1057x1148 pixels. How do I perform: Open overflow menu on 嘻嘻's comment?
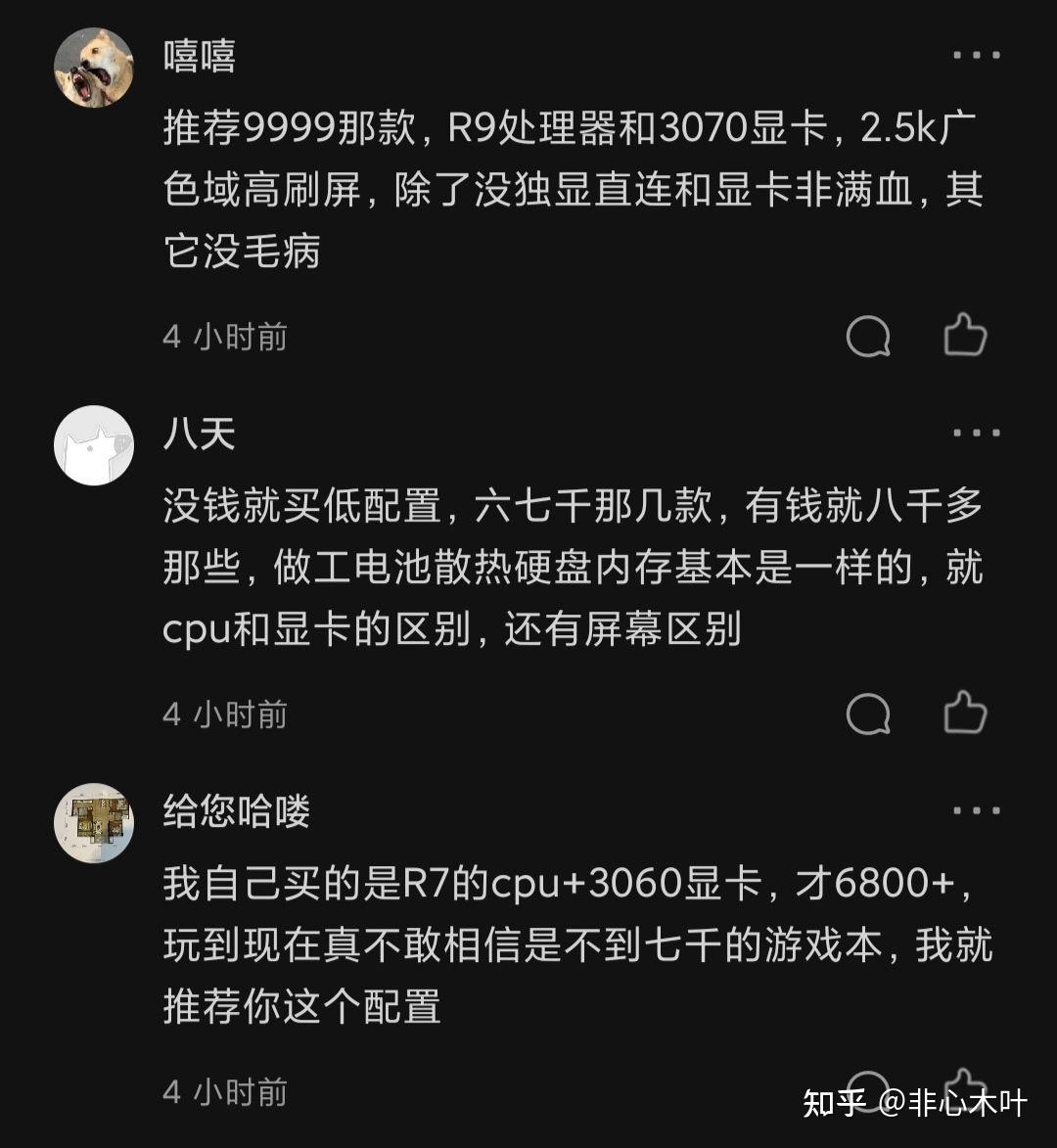tap(977, 56)
